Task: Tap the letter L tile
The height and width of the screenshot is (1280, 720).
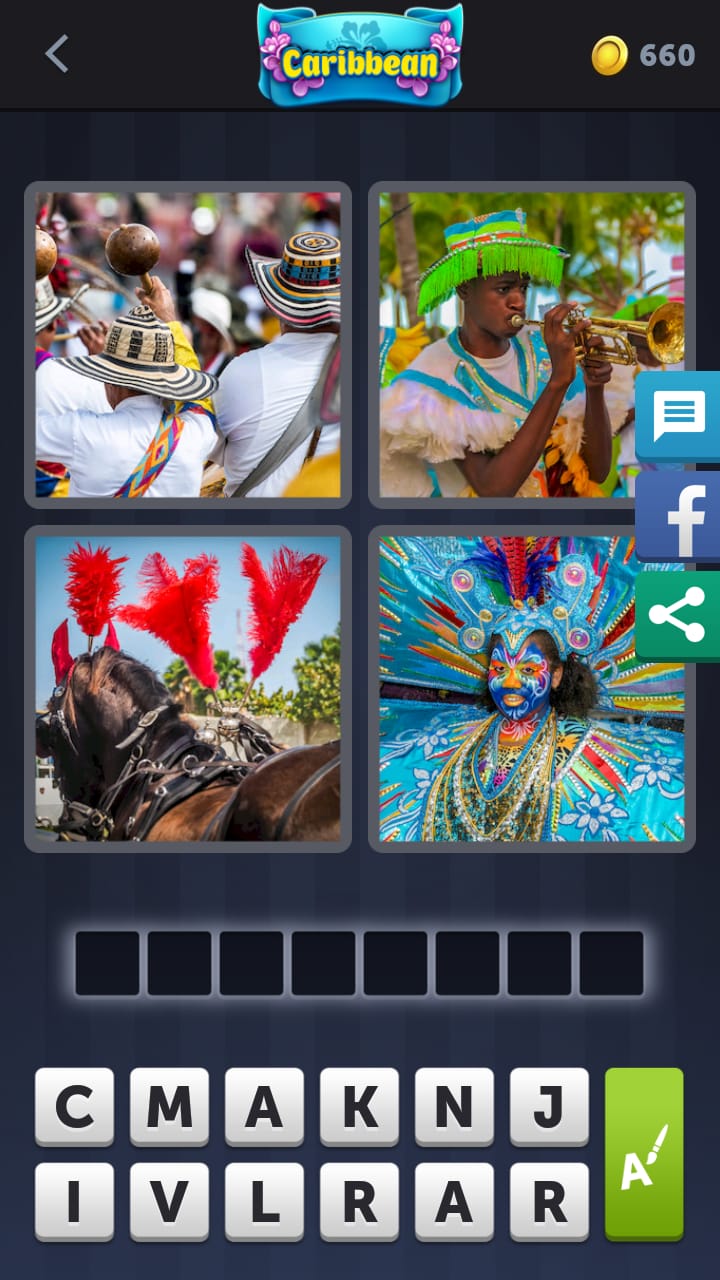Action: click(x=264, y=1201)
